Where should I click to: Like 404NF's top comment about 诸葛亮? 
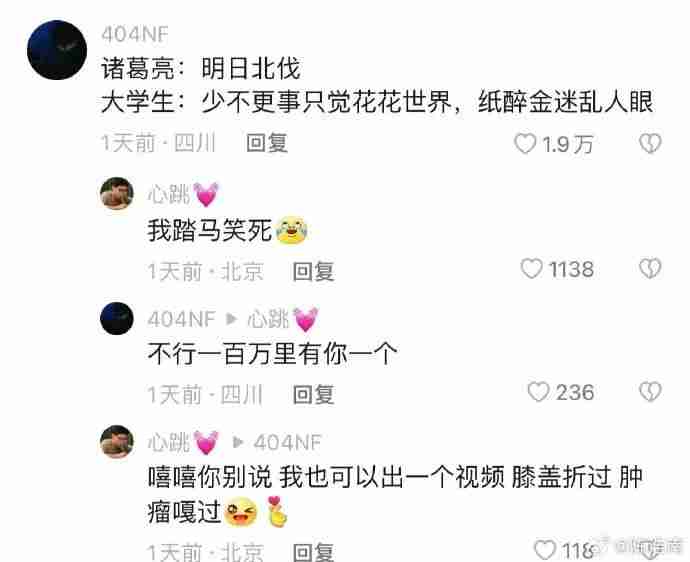(526, 145)
